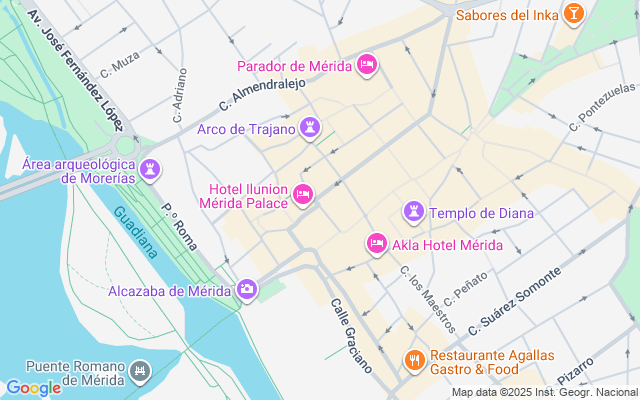The height and width of the screenshot is (400, 640).
Task: Select the Templo de Diana marker
Action: tap(414, 212)
